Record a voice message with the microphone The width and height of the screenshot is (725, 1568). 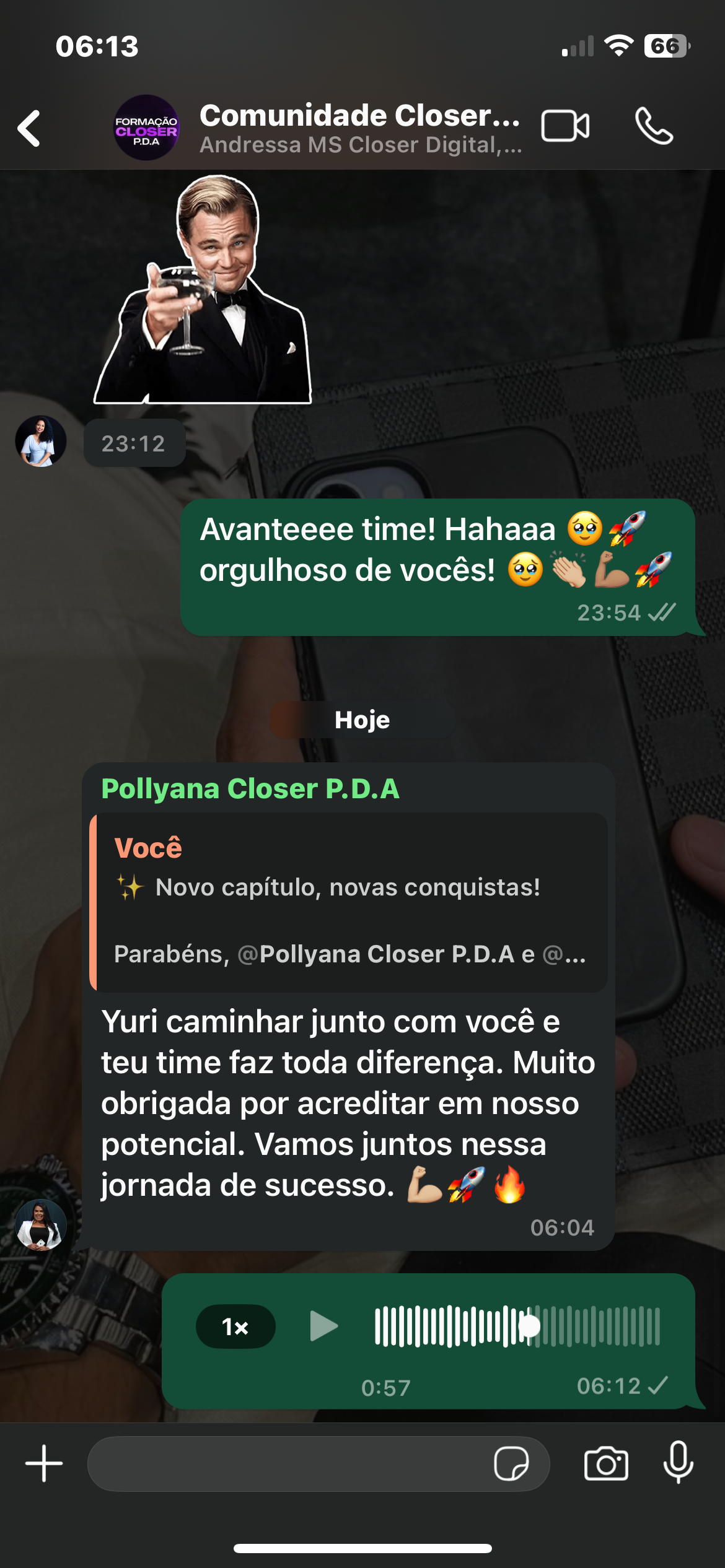point(678,1463)
